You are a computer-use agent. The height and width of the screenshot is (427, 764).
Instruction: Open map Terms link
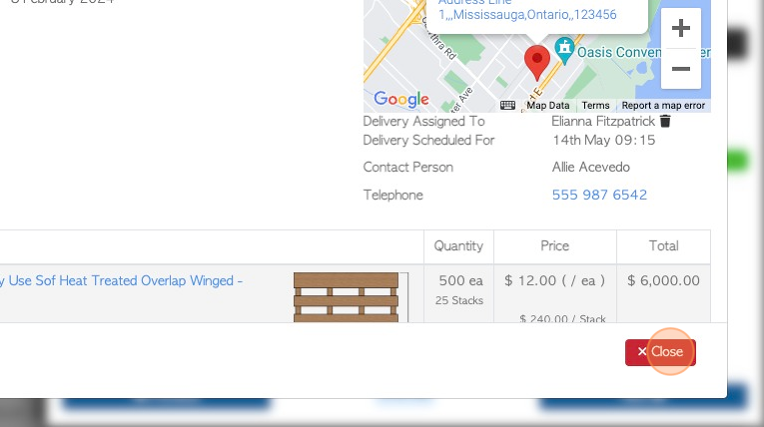[595, 105]
